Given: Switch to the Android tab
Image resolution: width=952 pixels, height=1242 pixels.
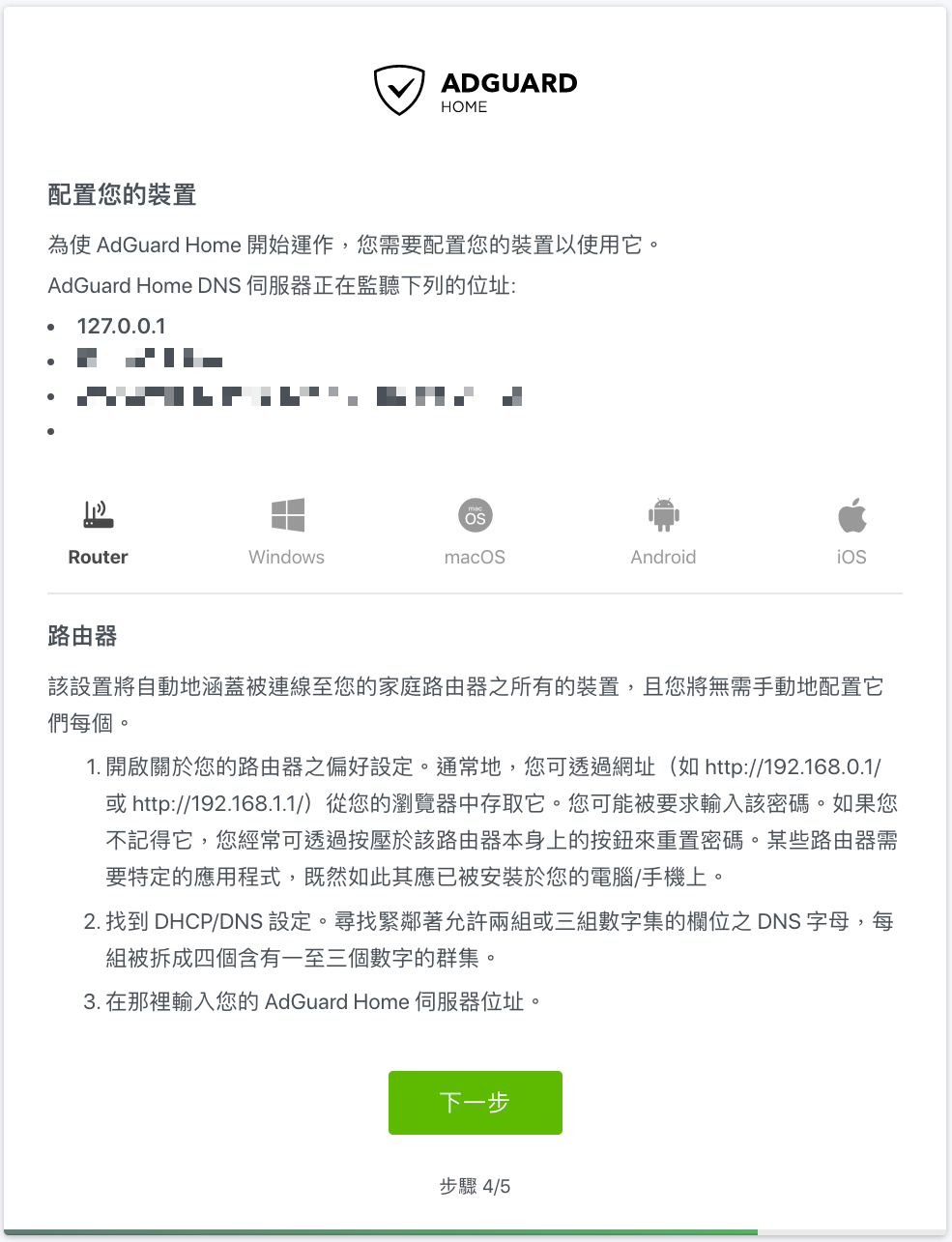Looking at the screenshot, I should [x=663, y=533].
